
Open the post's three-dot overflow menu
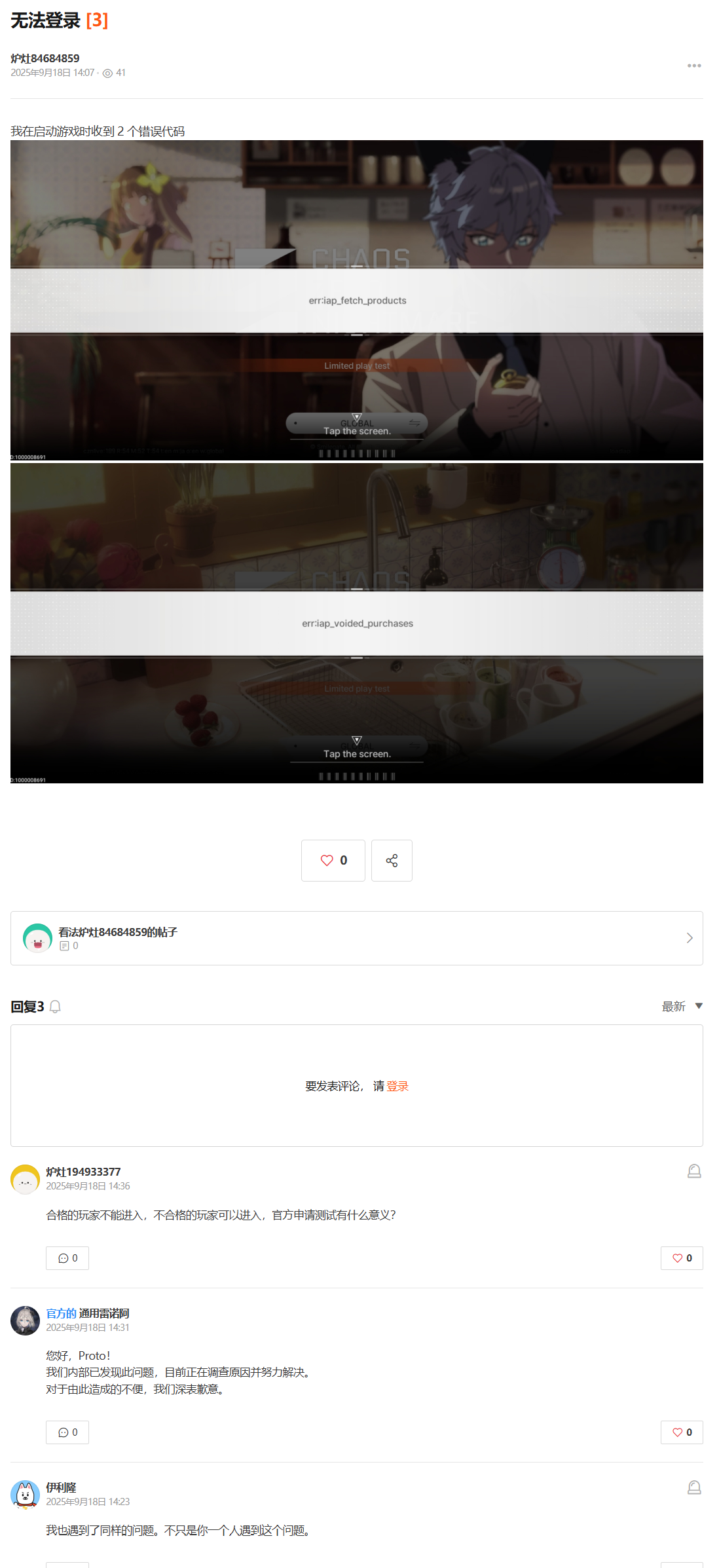click(694, 65)
